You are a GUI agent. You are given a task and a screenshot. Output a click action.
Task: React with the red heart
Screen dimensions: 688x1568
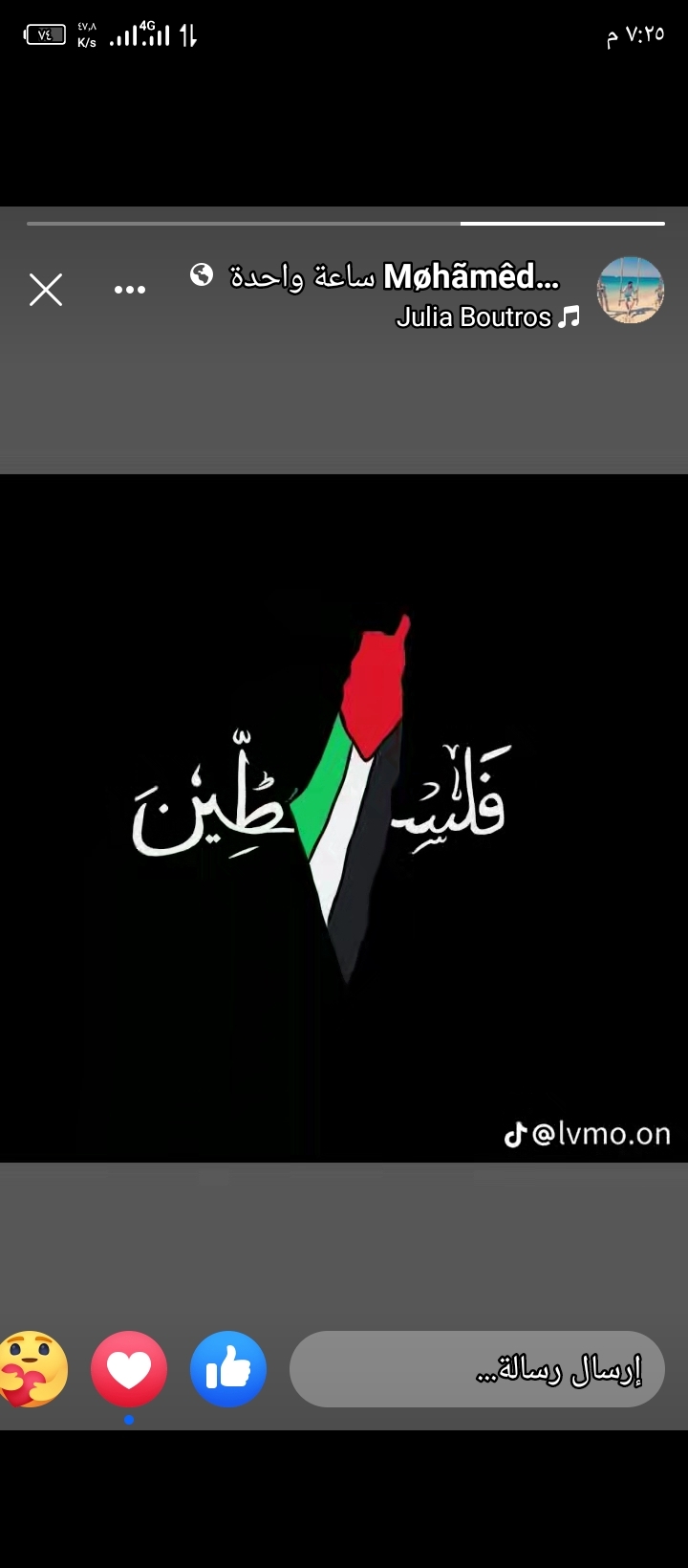[129, 1369]
